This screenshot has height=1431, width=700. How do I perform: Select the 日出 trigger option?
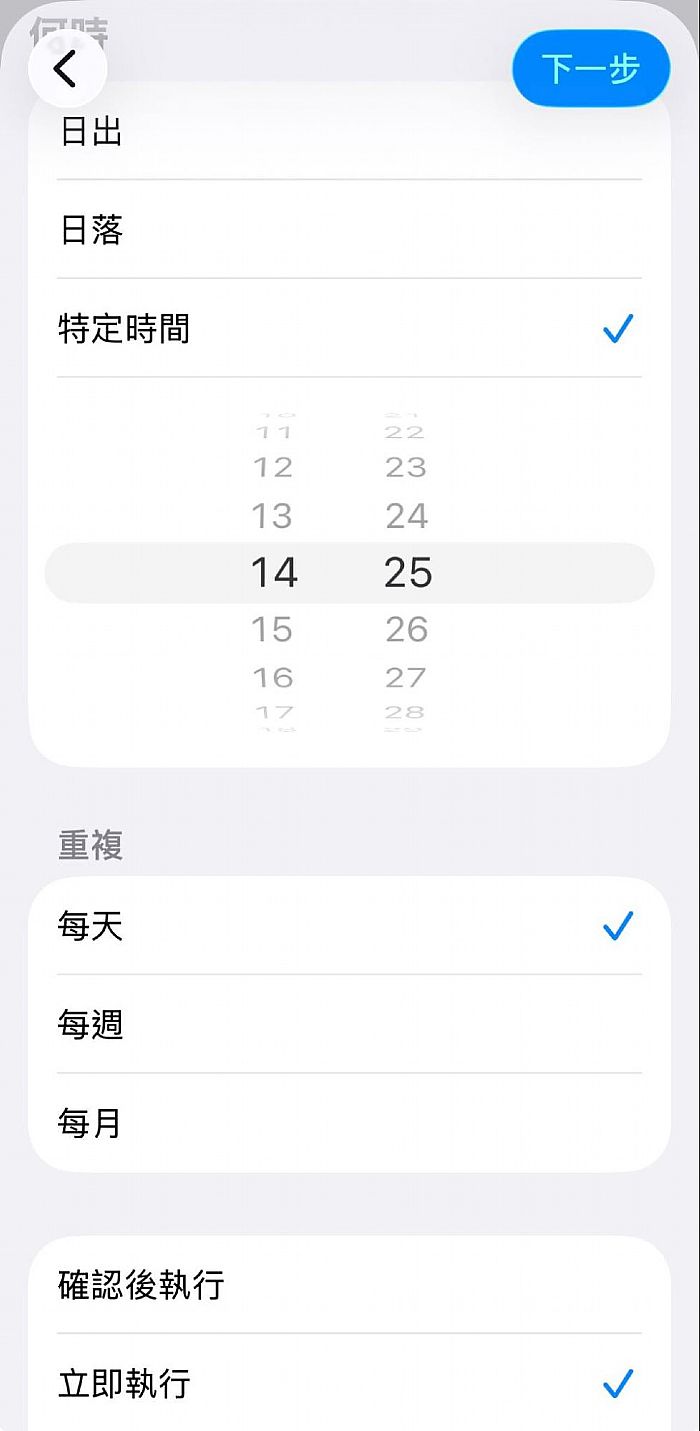tap(348, 133)
